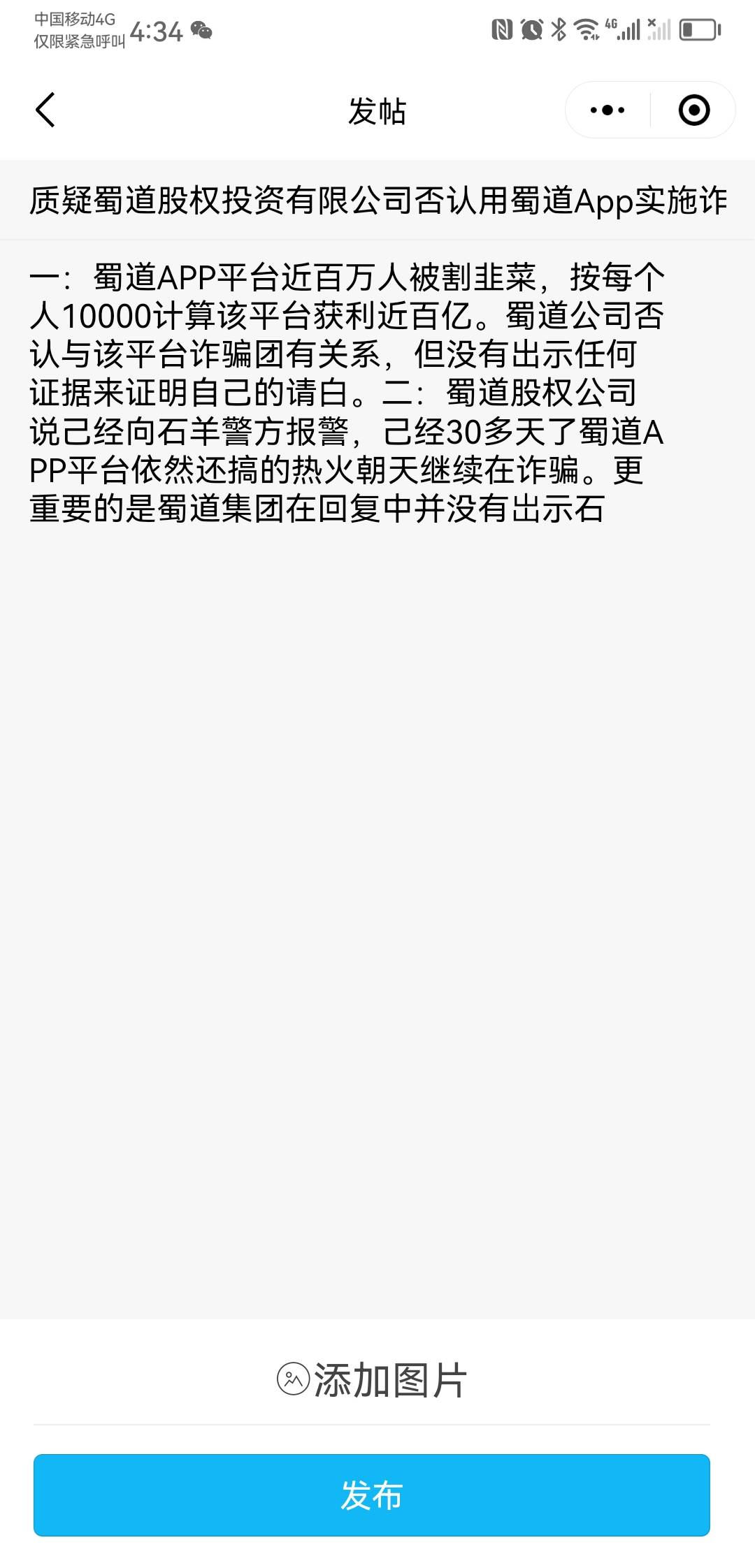Tap 添加图片 to attach a picture

[x=372, y=1380]
